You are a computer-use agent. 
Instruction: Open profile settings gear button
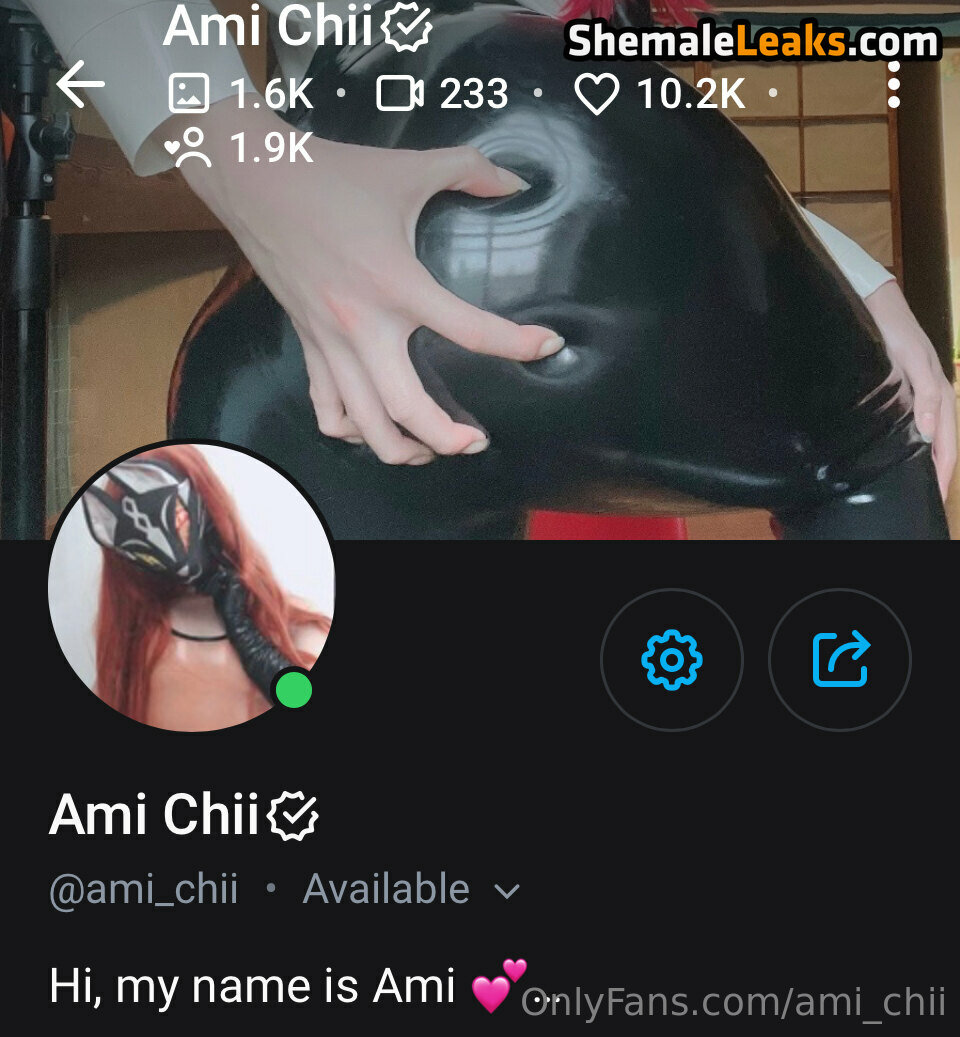(672, 660)
